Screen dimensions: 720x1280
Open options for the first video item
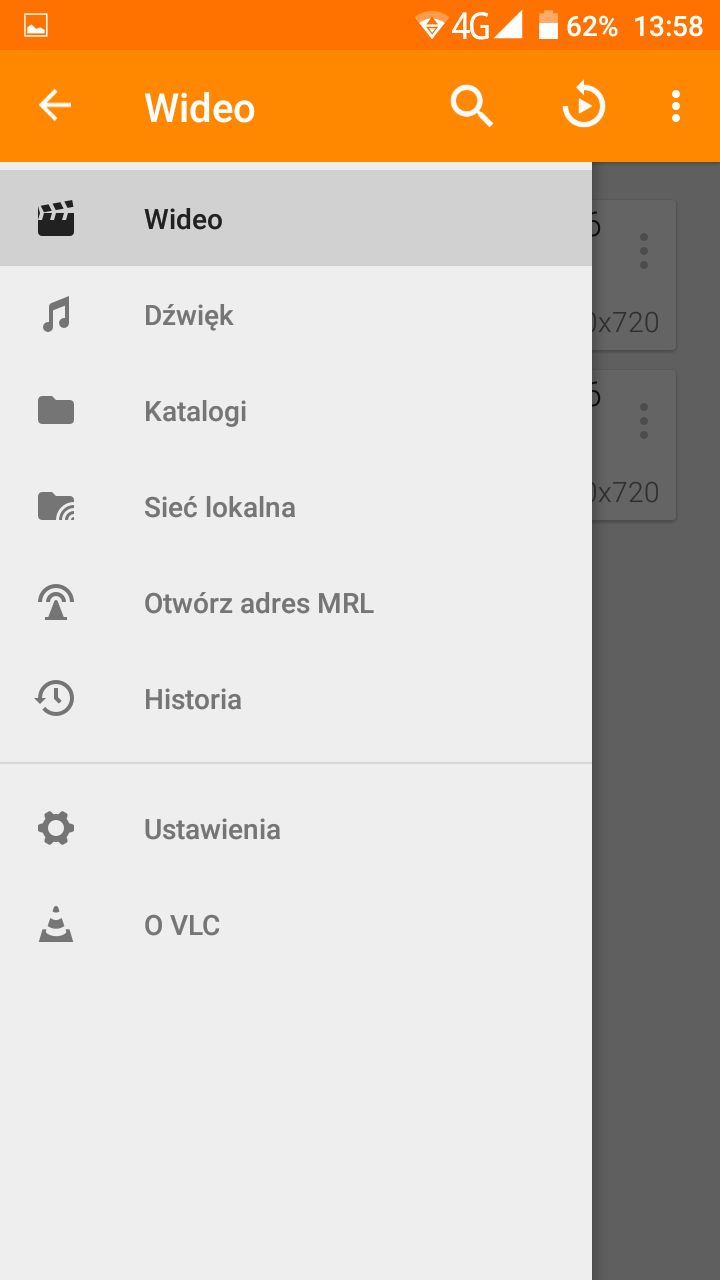coord(643,251)
